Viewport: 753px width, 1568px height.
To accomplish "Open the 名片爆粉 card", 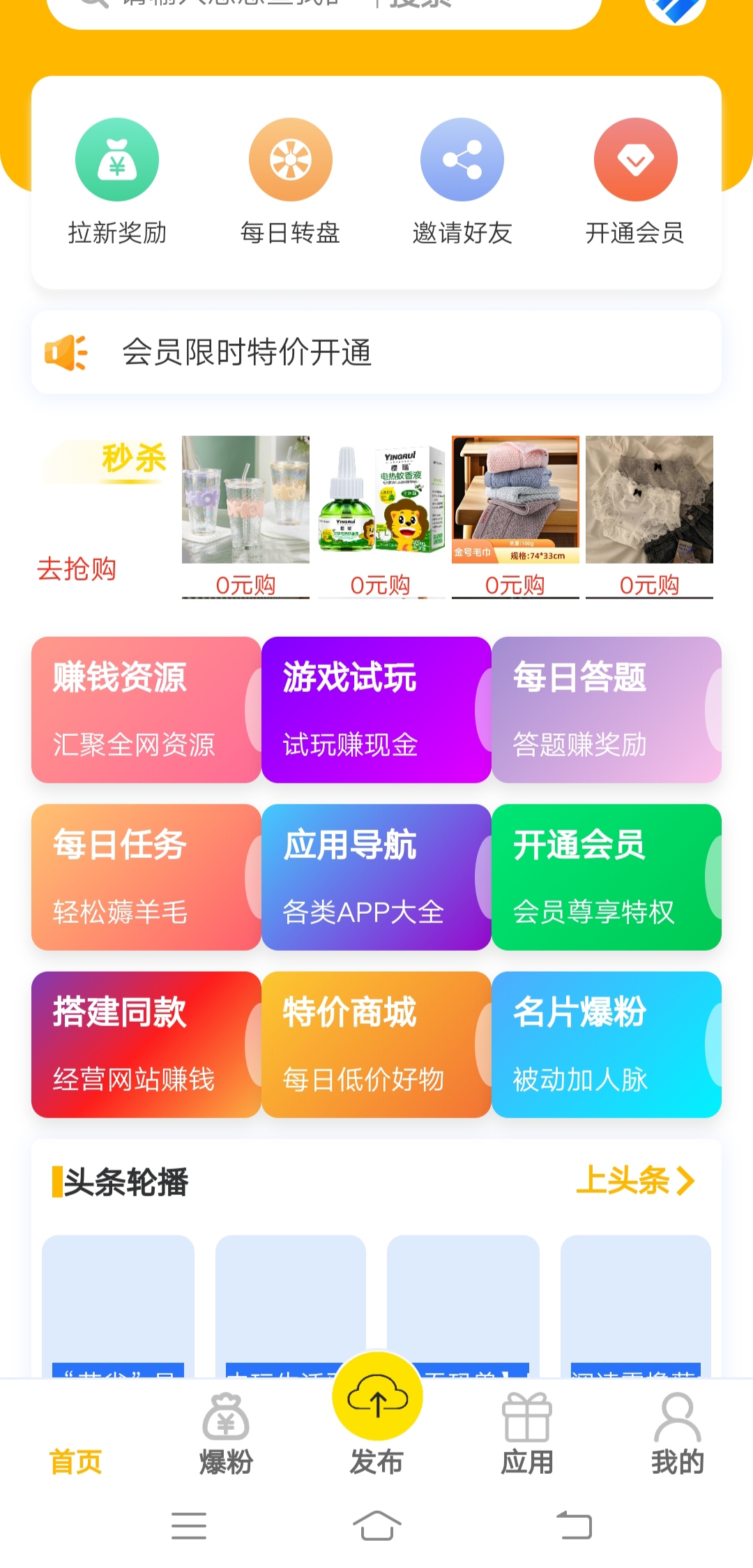I will [x=607, y=1044].
